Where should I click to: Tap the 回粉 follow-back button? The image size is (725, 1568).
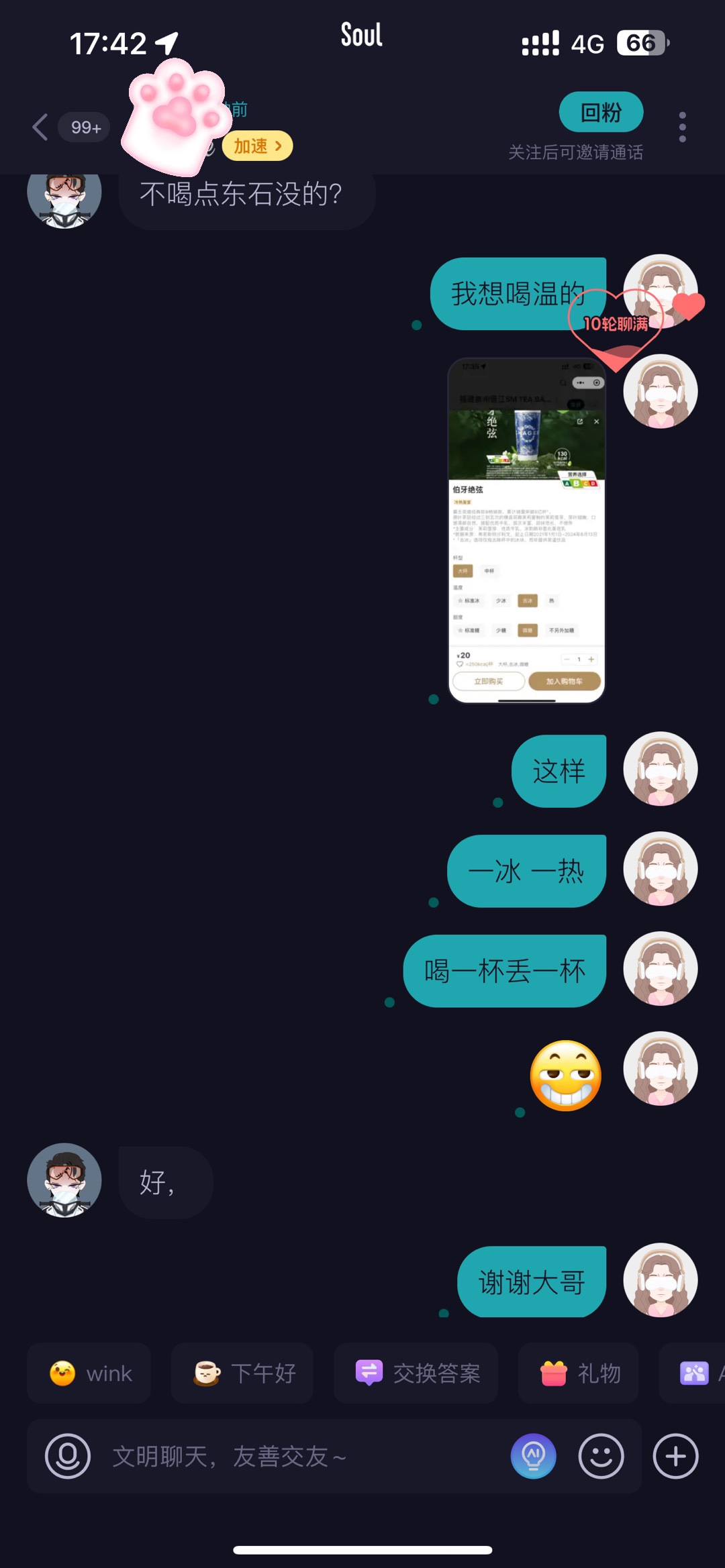click(601, 112)
